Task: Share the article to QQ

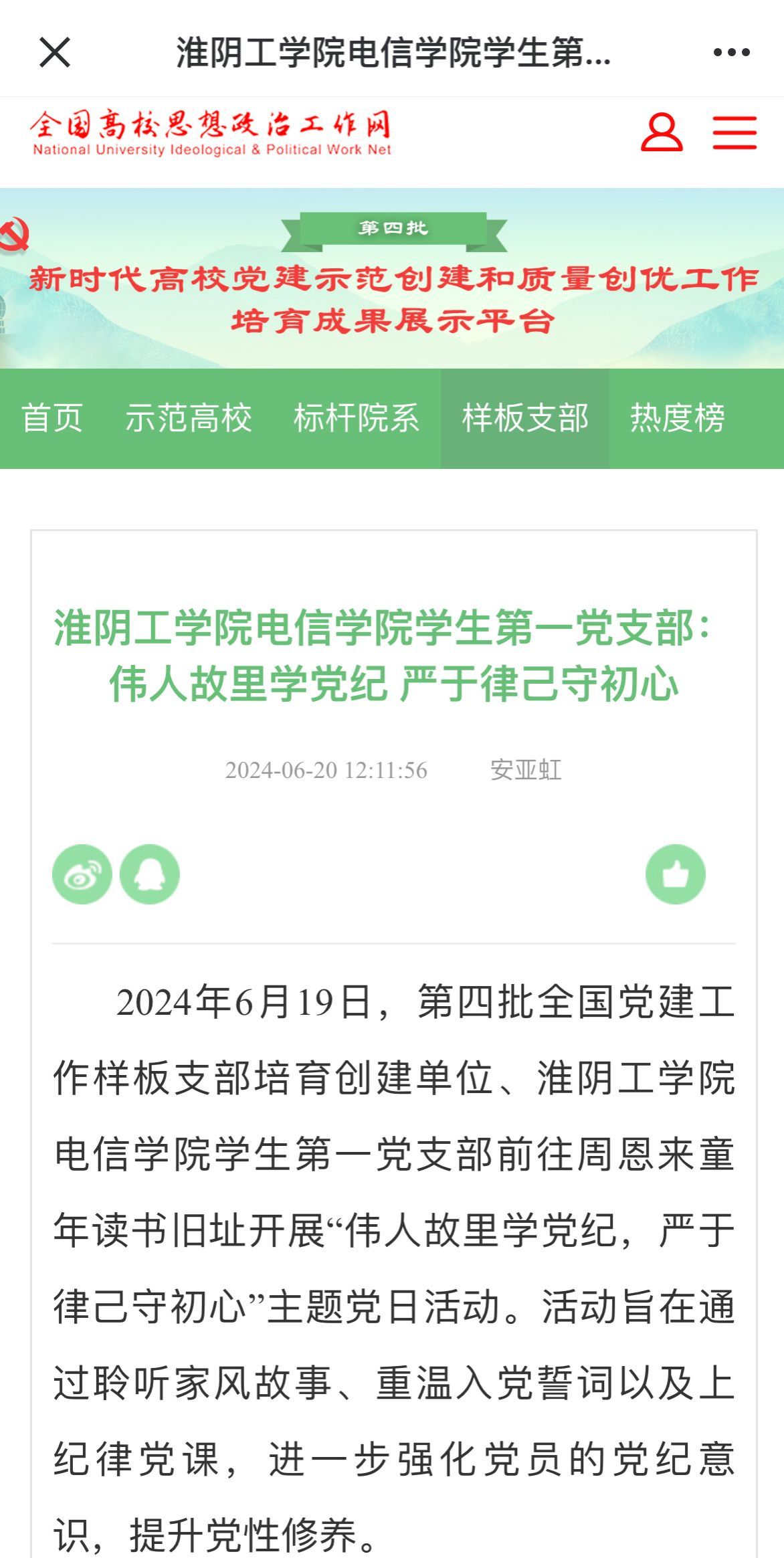Action: point(149,874)
